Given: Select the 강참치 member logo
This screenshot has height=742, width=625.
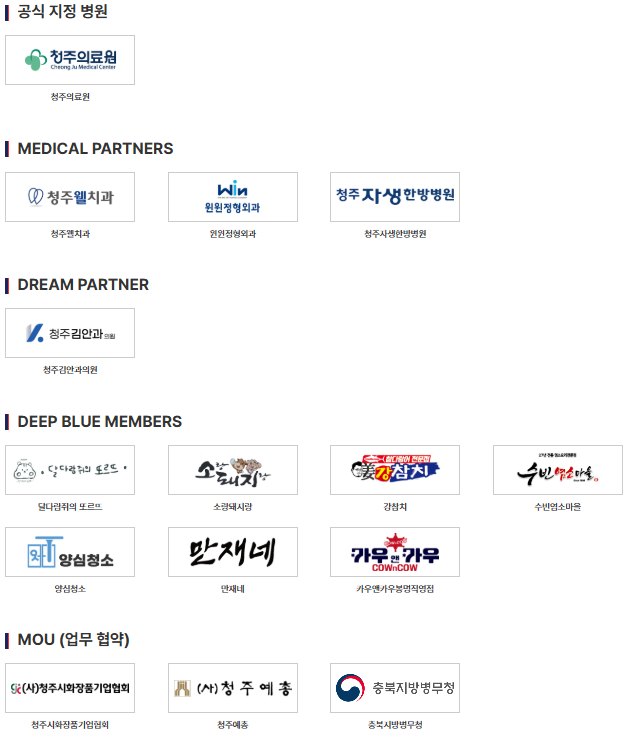Looking at the screenshot, I should click(x=395, y=470).
